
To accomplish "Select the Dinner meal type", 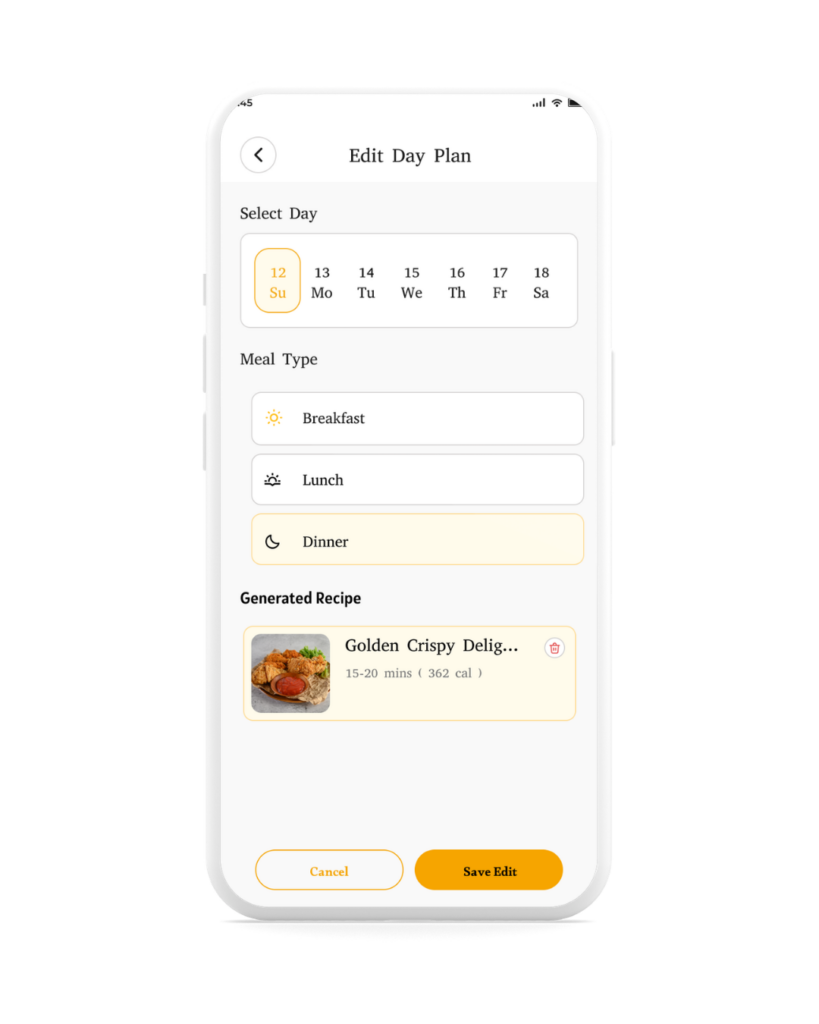I will (417, 541).
